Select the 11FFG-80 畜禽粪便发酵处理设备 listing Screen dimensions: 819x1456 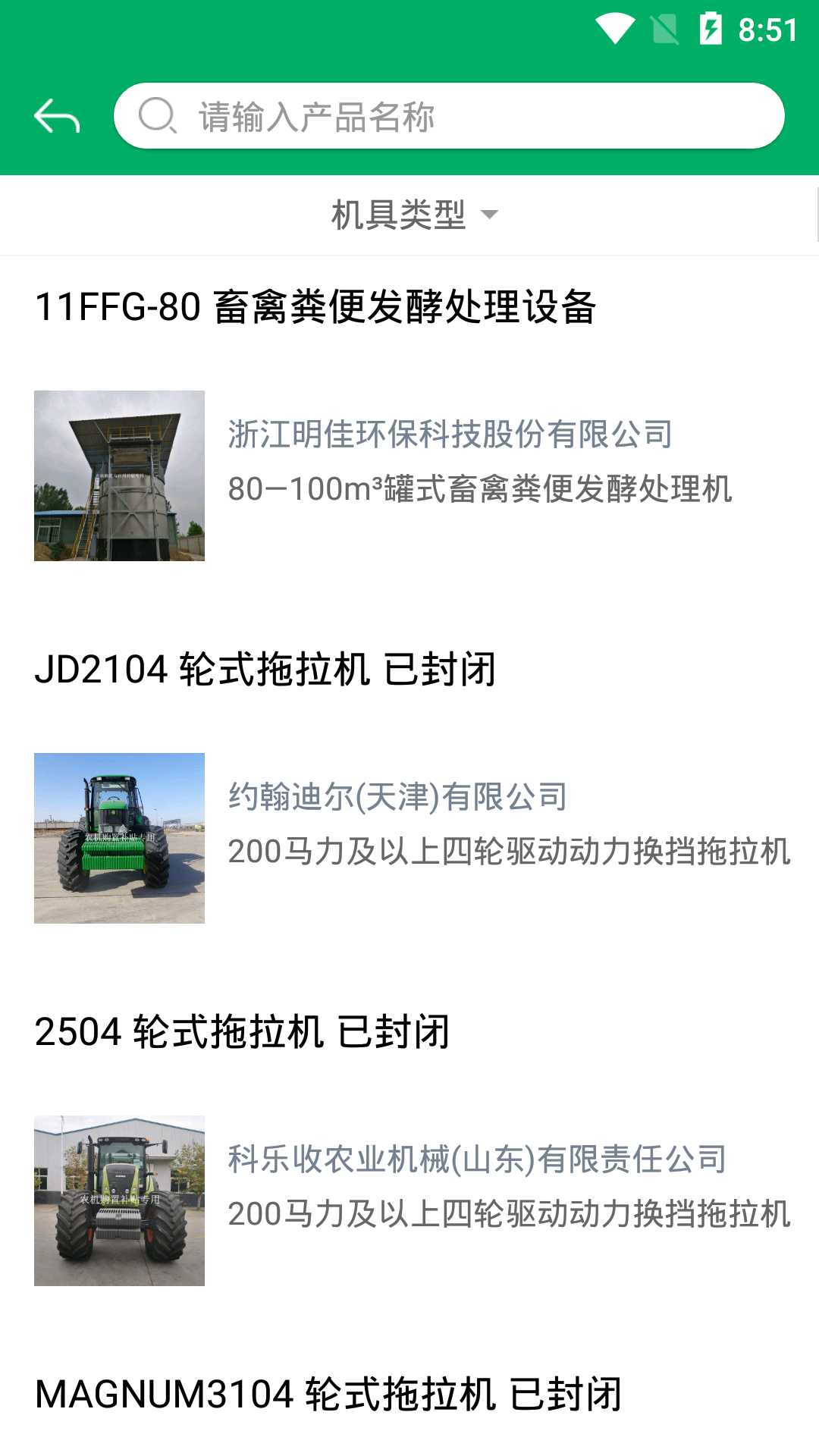tap(316, 306)
